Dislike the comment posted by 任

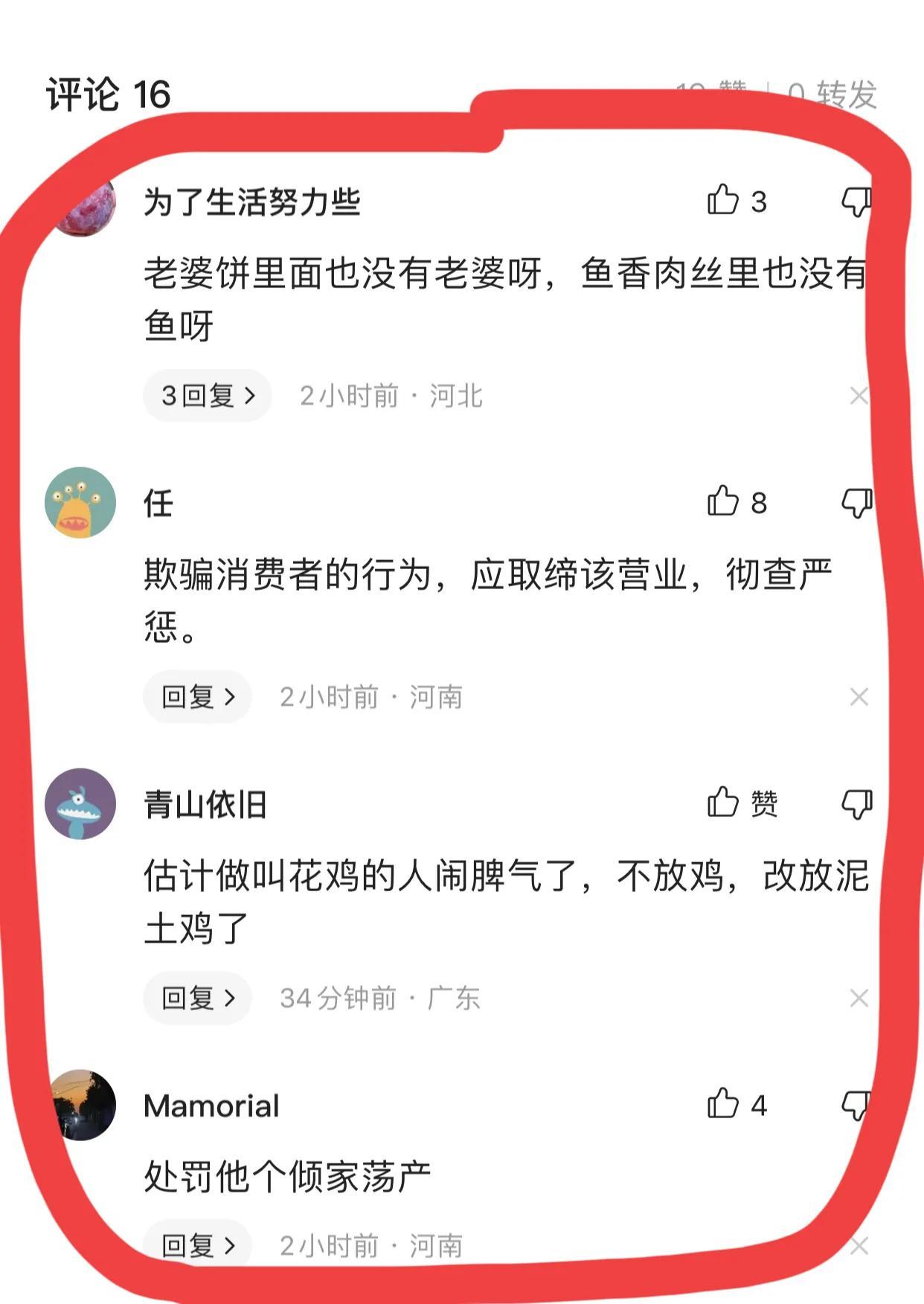click(856, 503)
